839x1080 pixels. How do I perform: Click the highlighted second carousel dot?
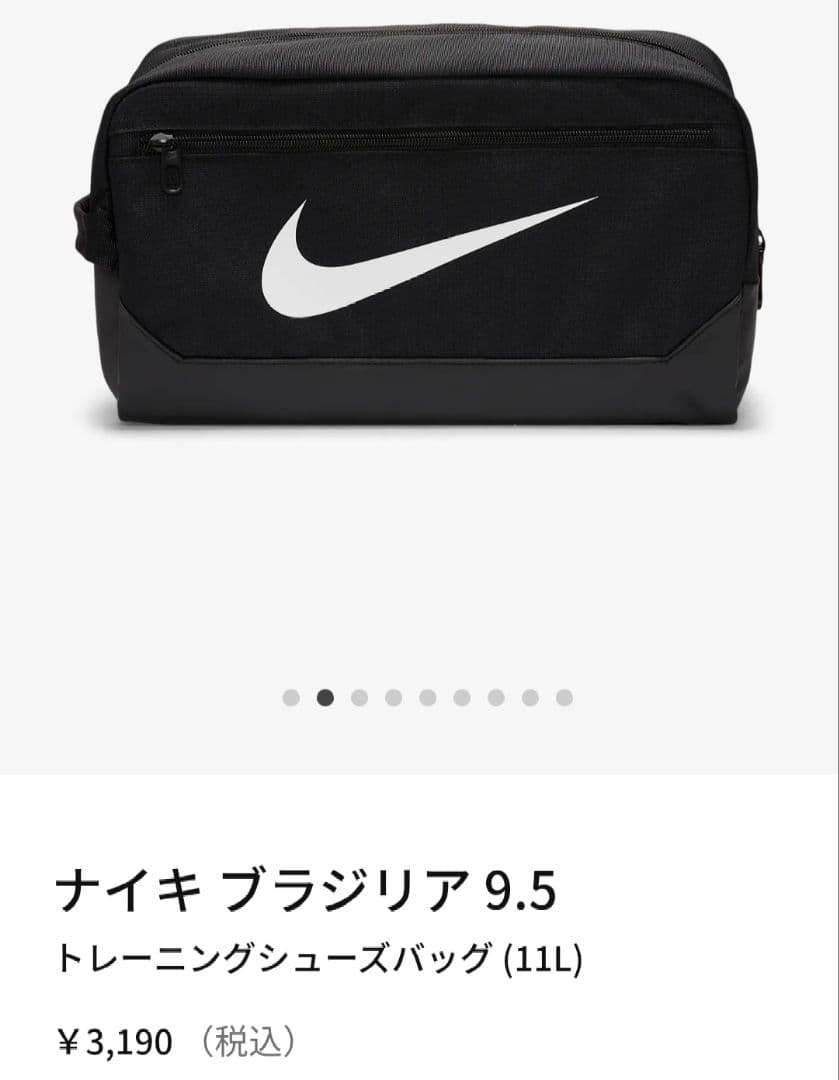[x=325, y=694]
